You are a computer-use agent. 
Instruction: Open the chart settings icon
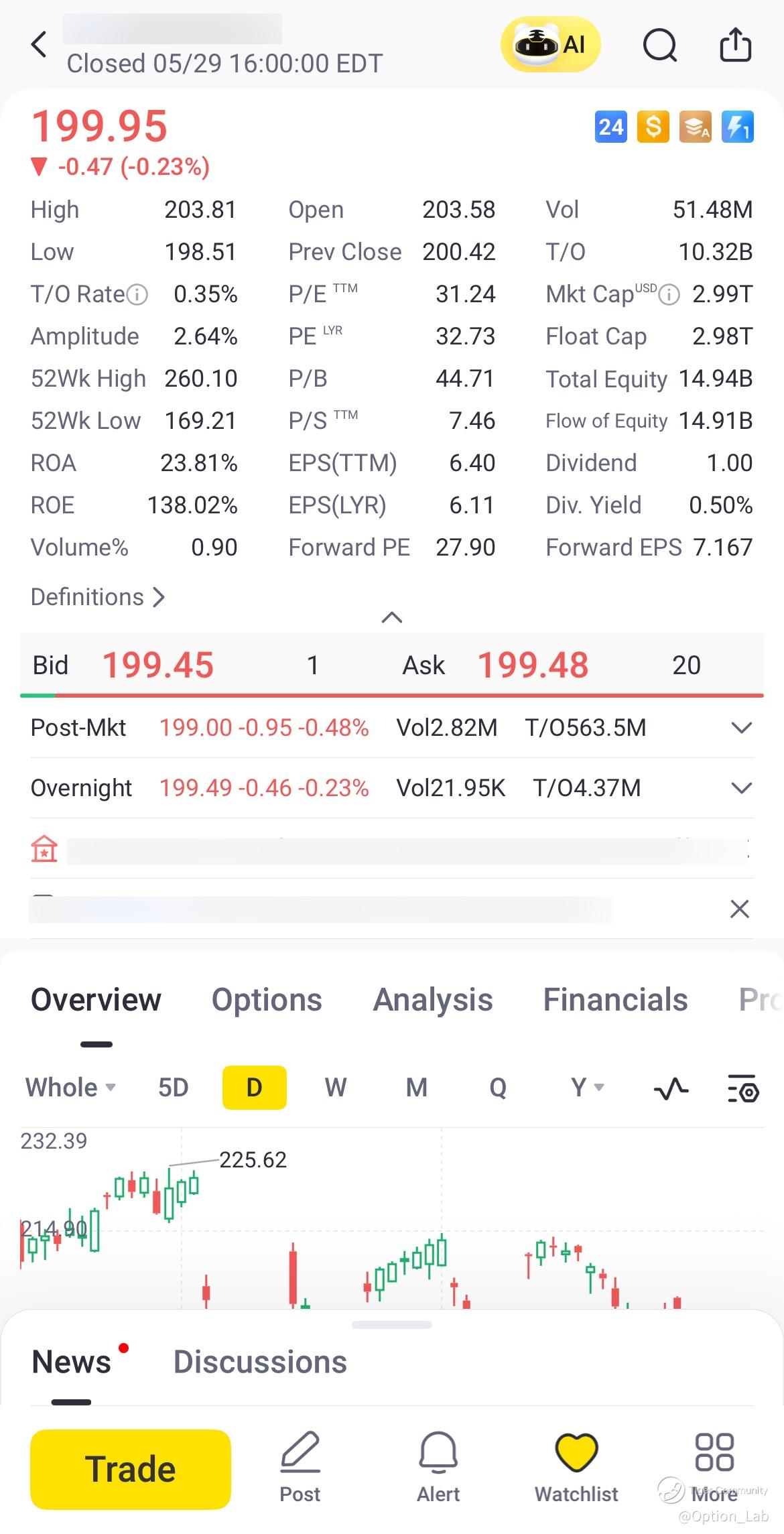(x=742, y=1088)
